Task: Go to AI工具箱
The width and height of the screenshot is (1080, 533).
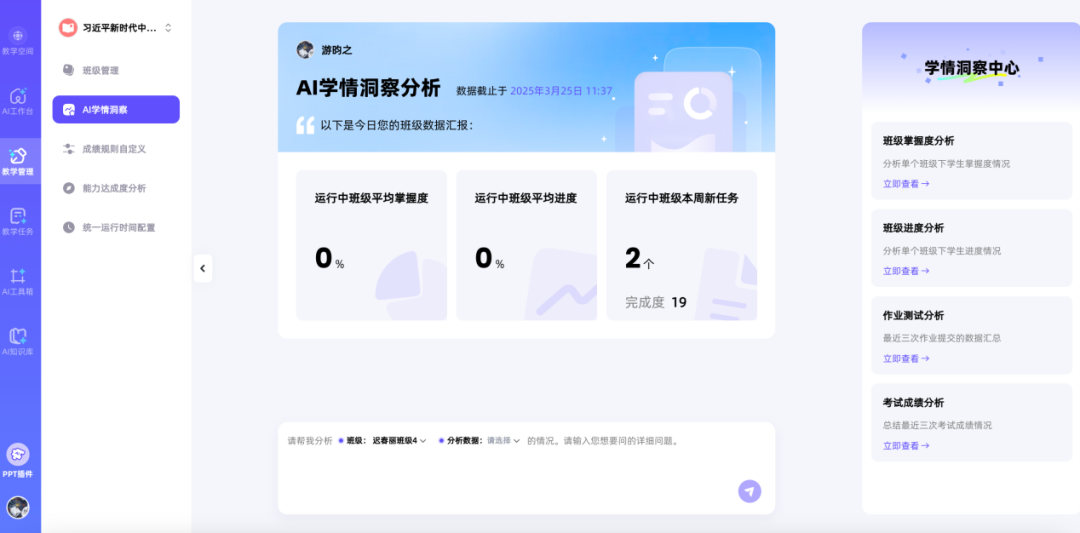Action: tap(19, 281)
